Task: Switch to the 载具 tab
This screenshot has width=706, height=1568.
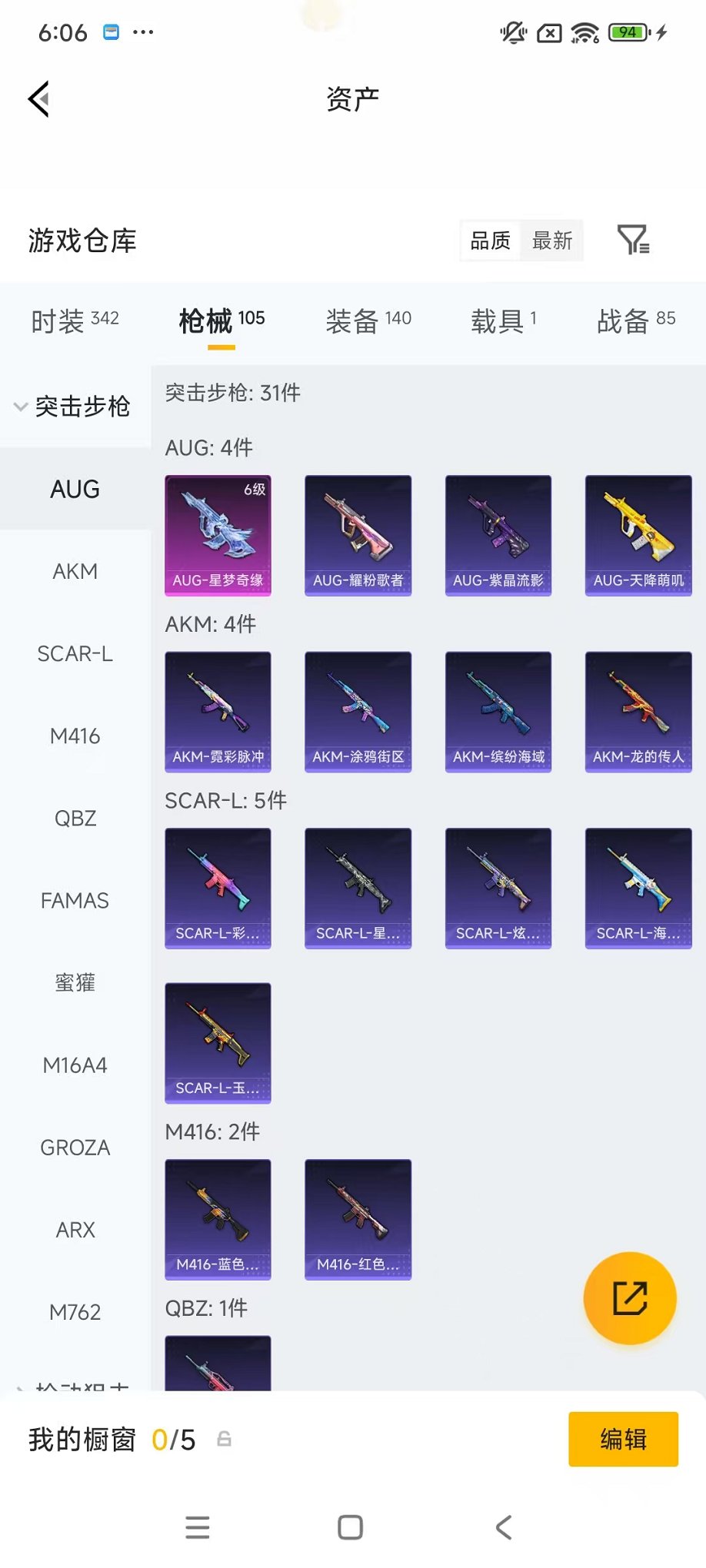Action: tap(504, 321)
